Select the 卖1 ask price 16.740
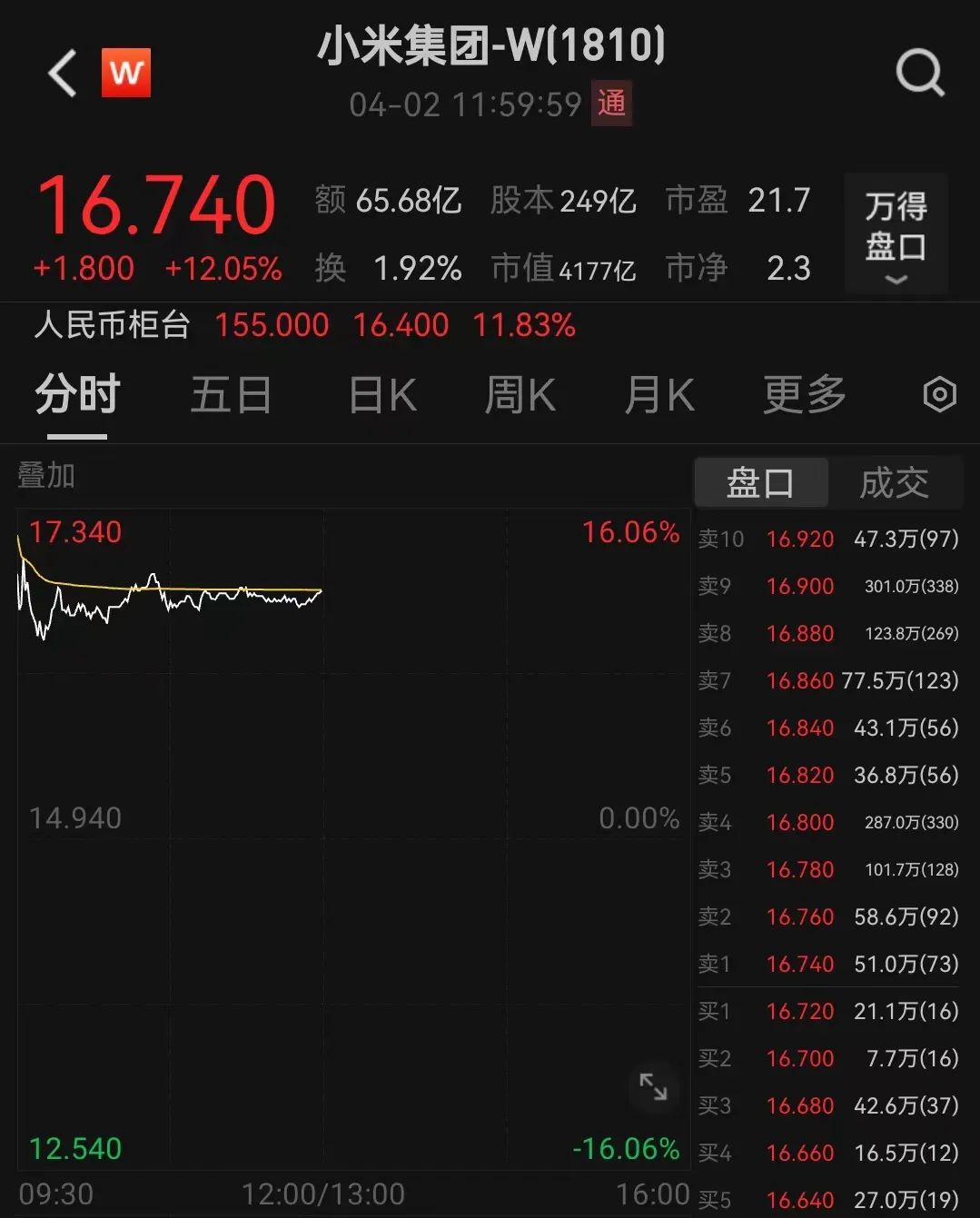 800,964
